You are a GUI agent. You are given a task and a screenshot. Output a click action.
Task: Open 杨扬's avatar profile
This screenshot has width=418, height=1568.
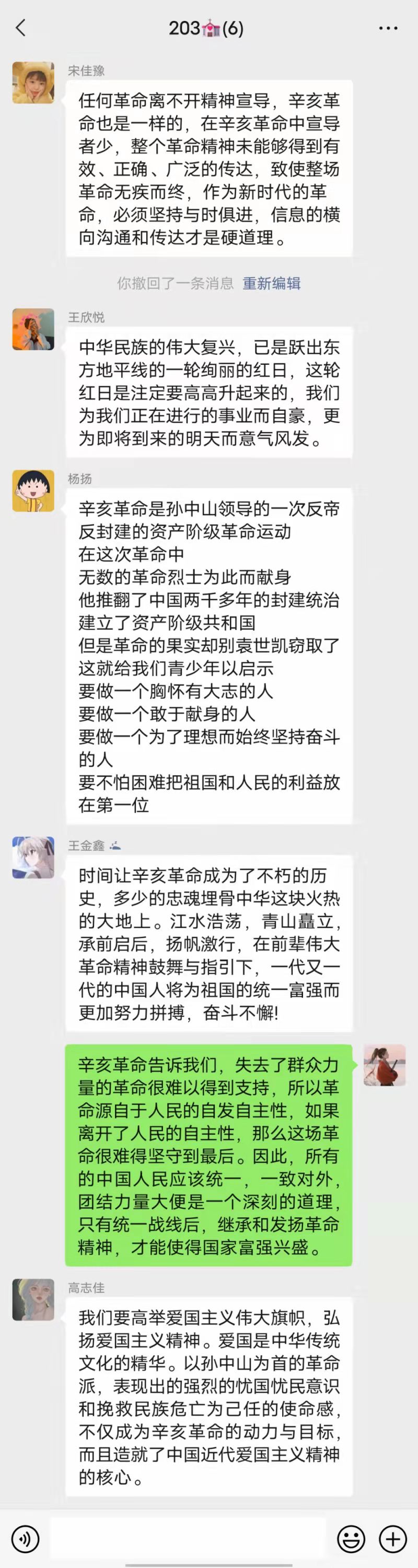(33, 491)
